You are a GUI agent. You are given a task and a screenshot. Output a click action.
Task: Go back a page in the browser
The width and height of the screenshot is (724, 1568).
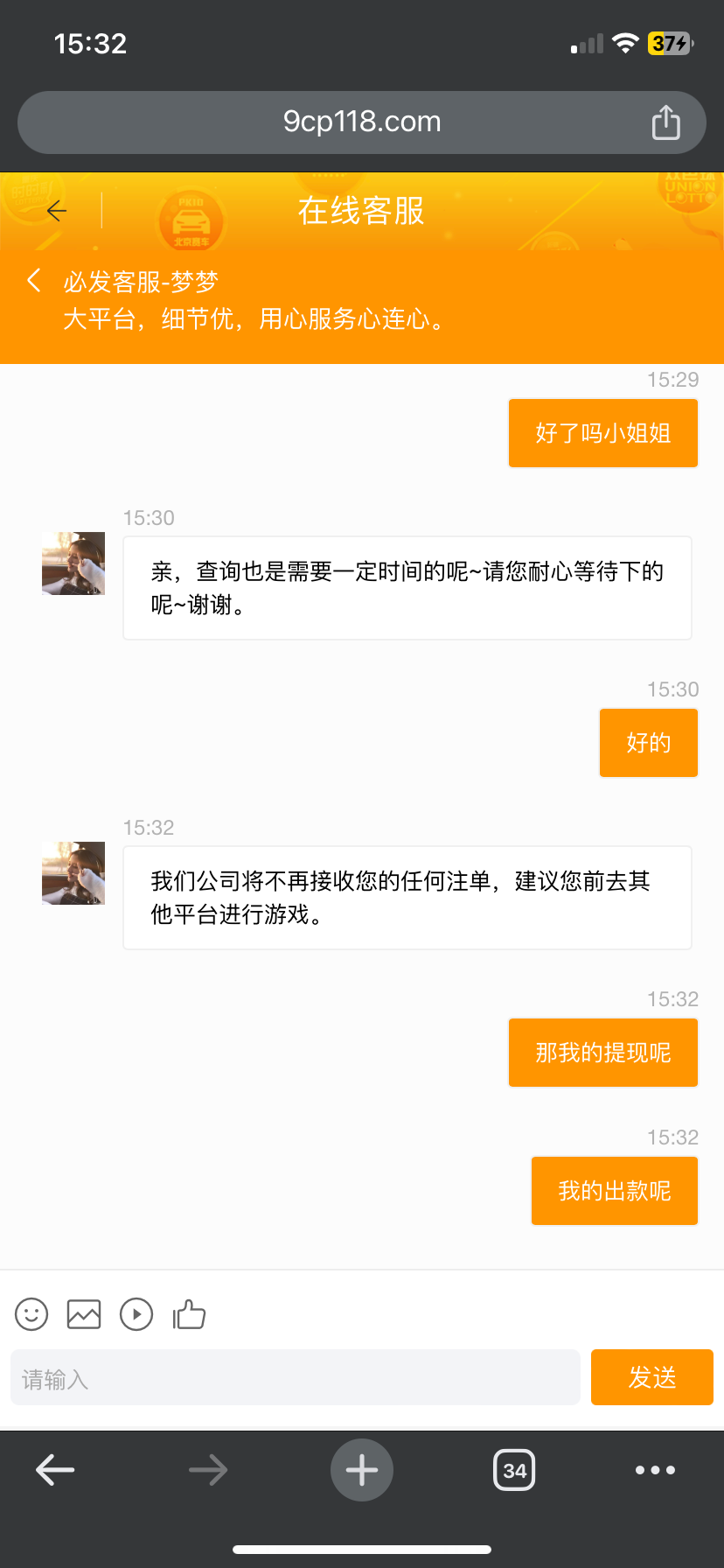[55, 1470]
